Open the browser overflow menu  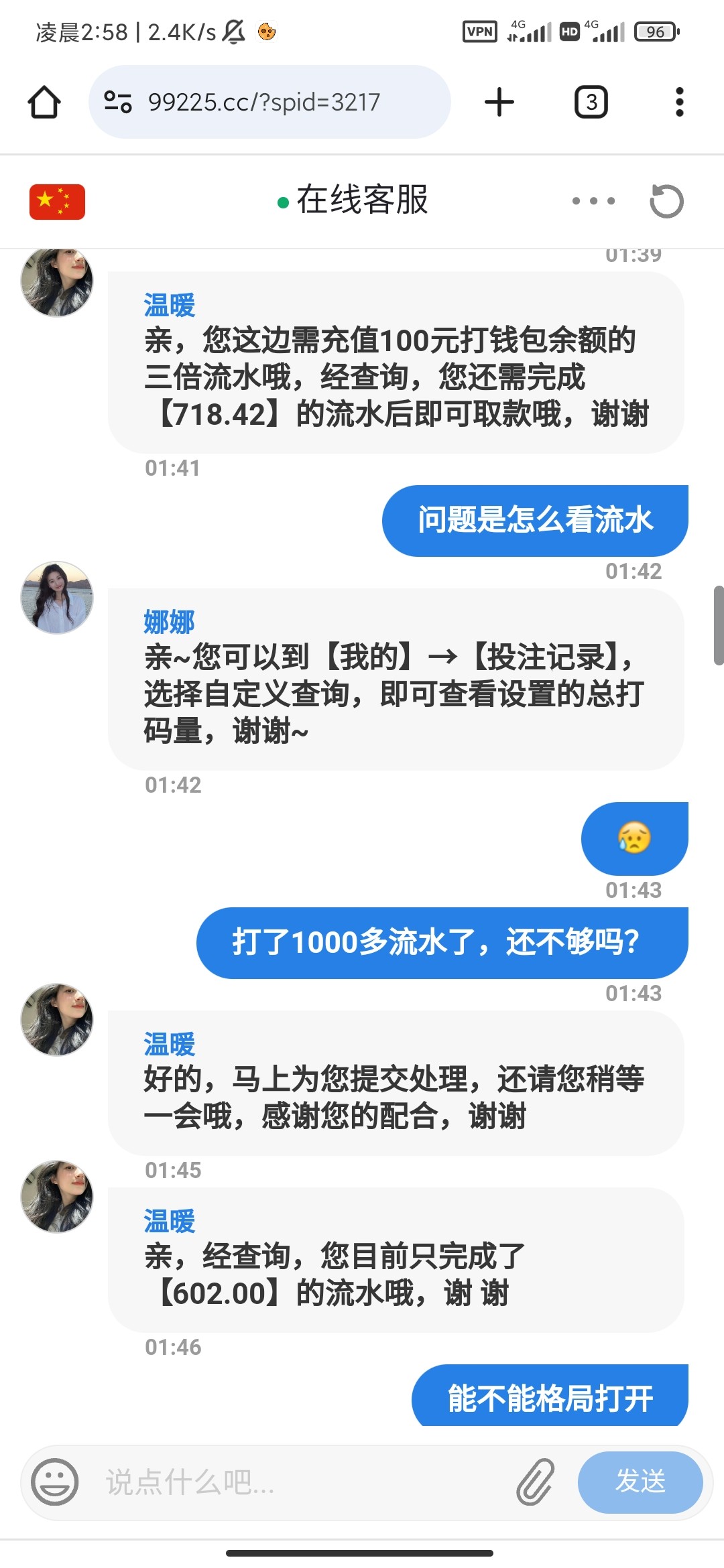(682, 101)
